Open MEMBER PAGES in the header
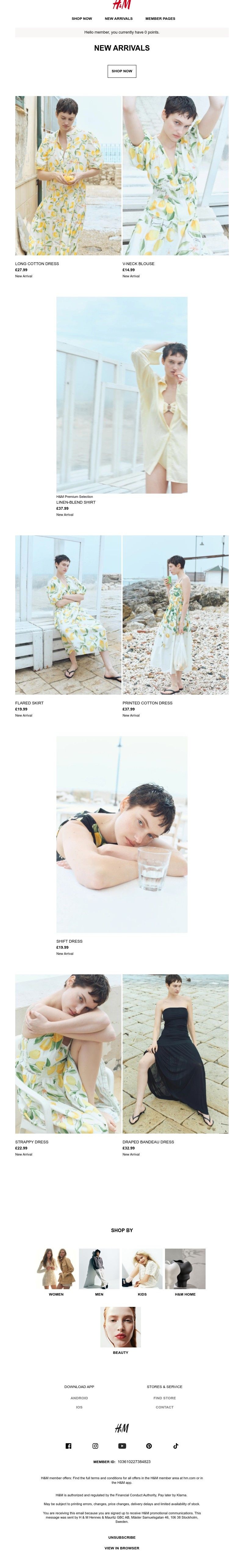This screenshot has width=244, height=1568. click(x=160, y=19)
